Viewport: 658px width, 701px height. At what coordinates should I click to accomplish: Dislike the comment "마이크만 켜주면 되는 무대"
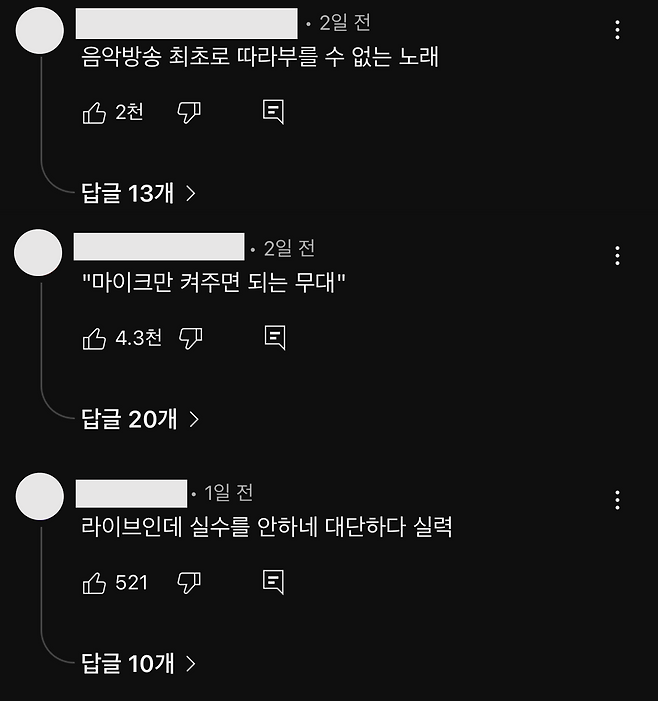click(x=190, y=339)
